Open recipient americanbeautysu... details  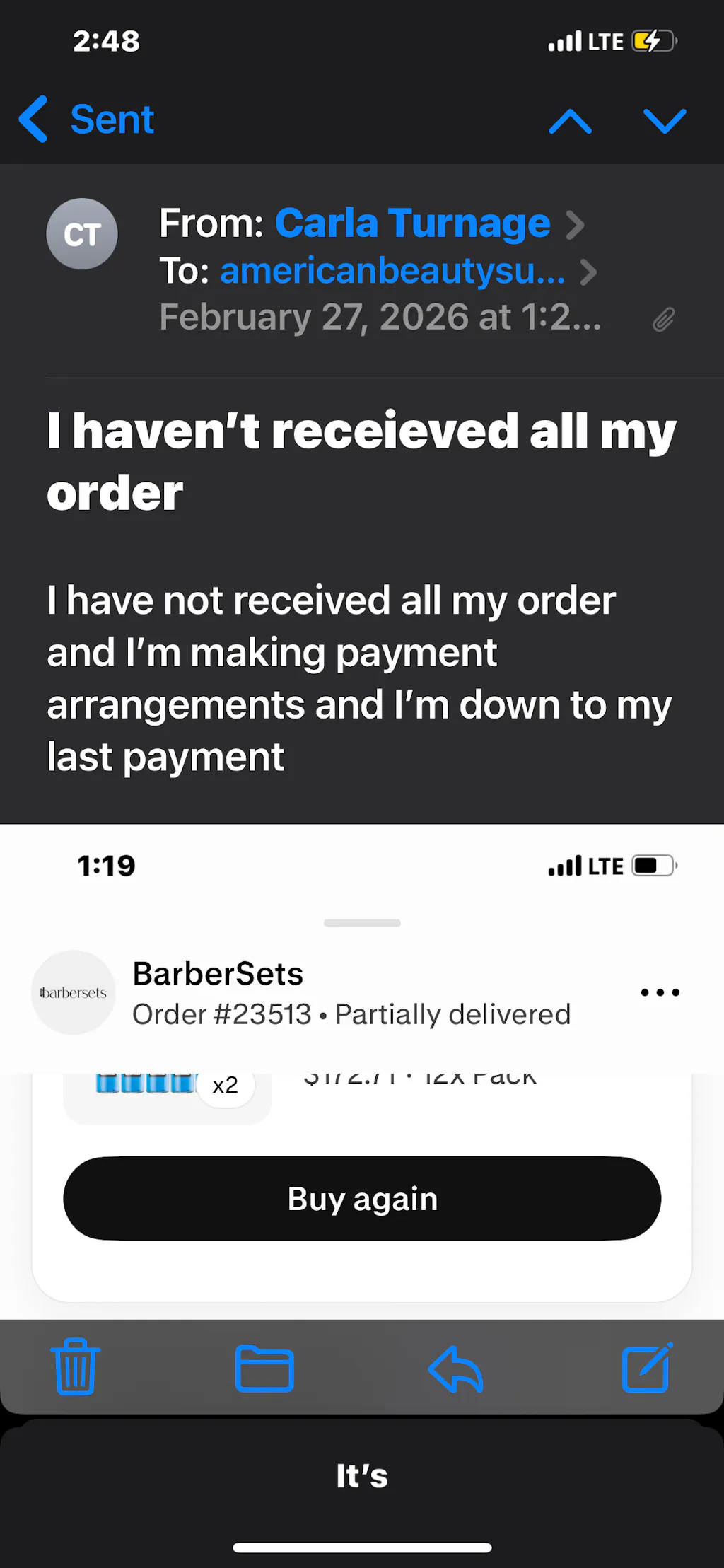coord(392,271)
